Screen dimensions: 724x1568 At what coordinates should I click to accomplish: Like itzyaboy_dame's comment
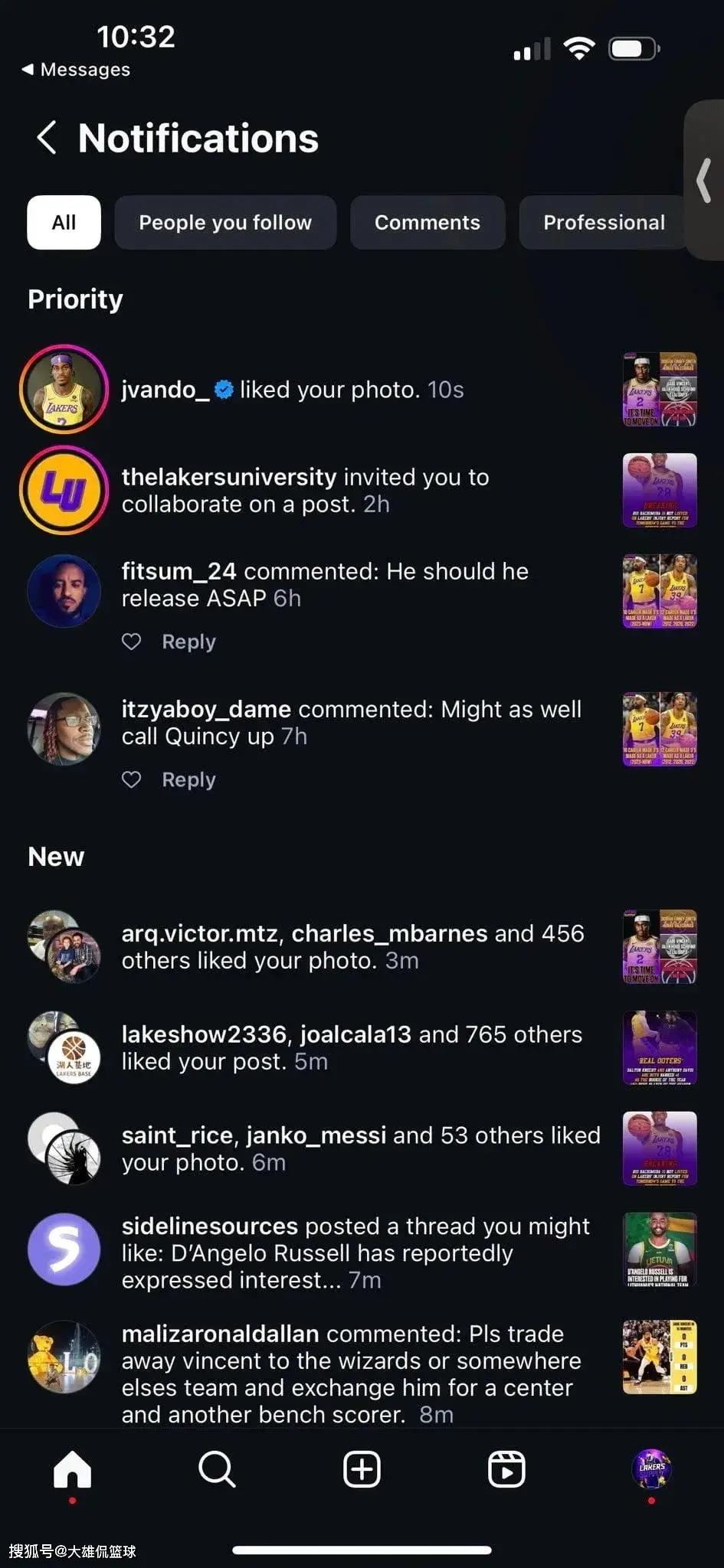click(132, 779)
